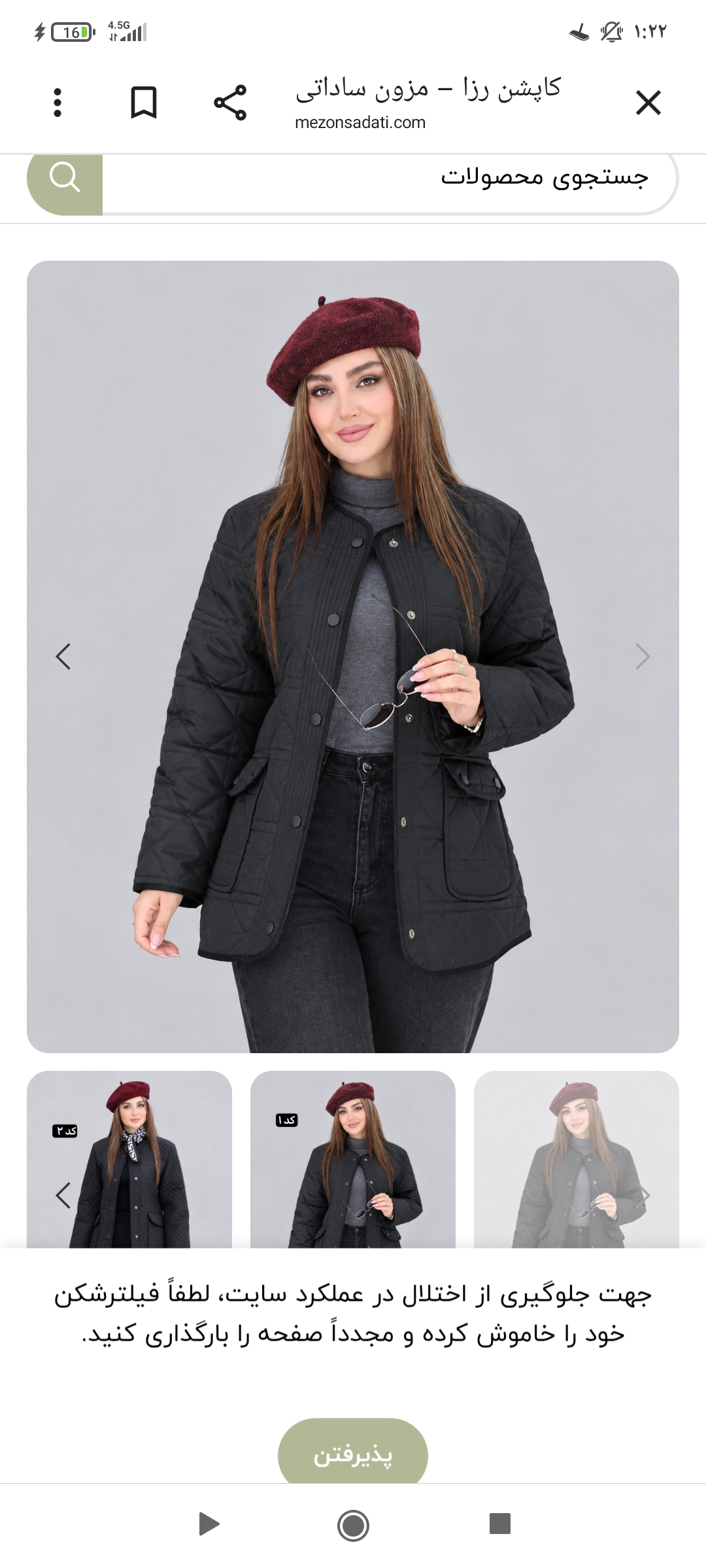Viewport: 706px width, 1568px height.
Task: Share this page
Action: [230, 103]
